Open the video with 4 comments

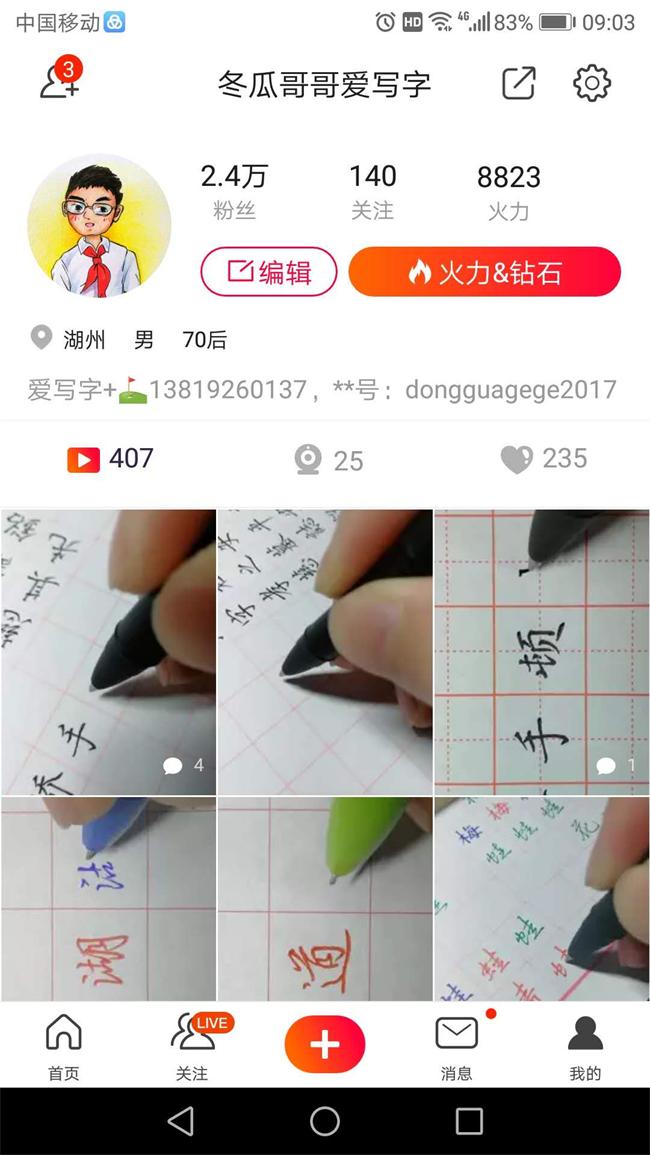click(x=108, y=652)
